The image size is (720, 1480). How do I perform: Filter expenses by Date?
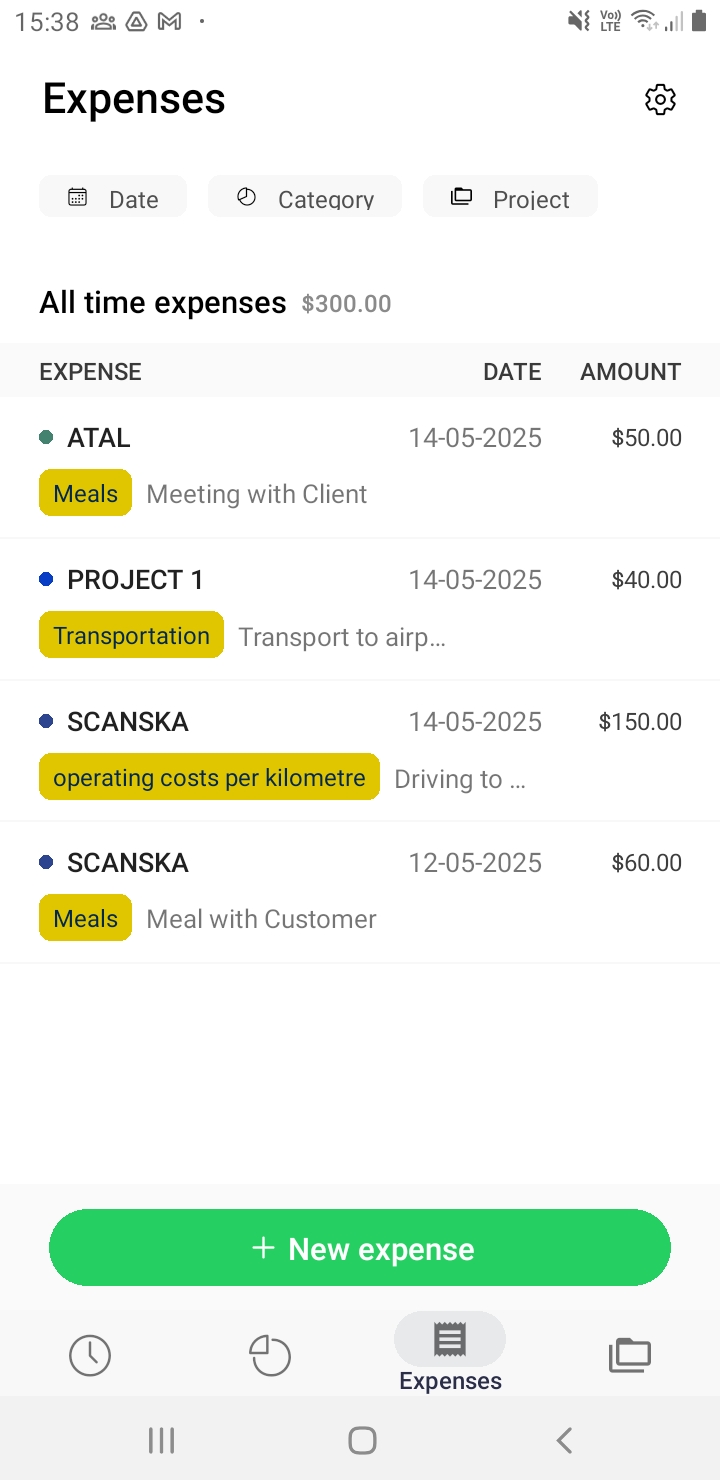(x=113, y=196)
